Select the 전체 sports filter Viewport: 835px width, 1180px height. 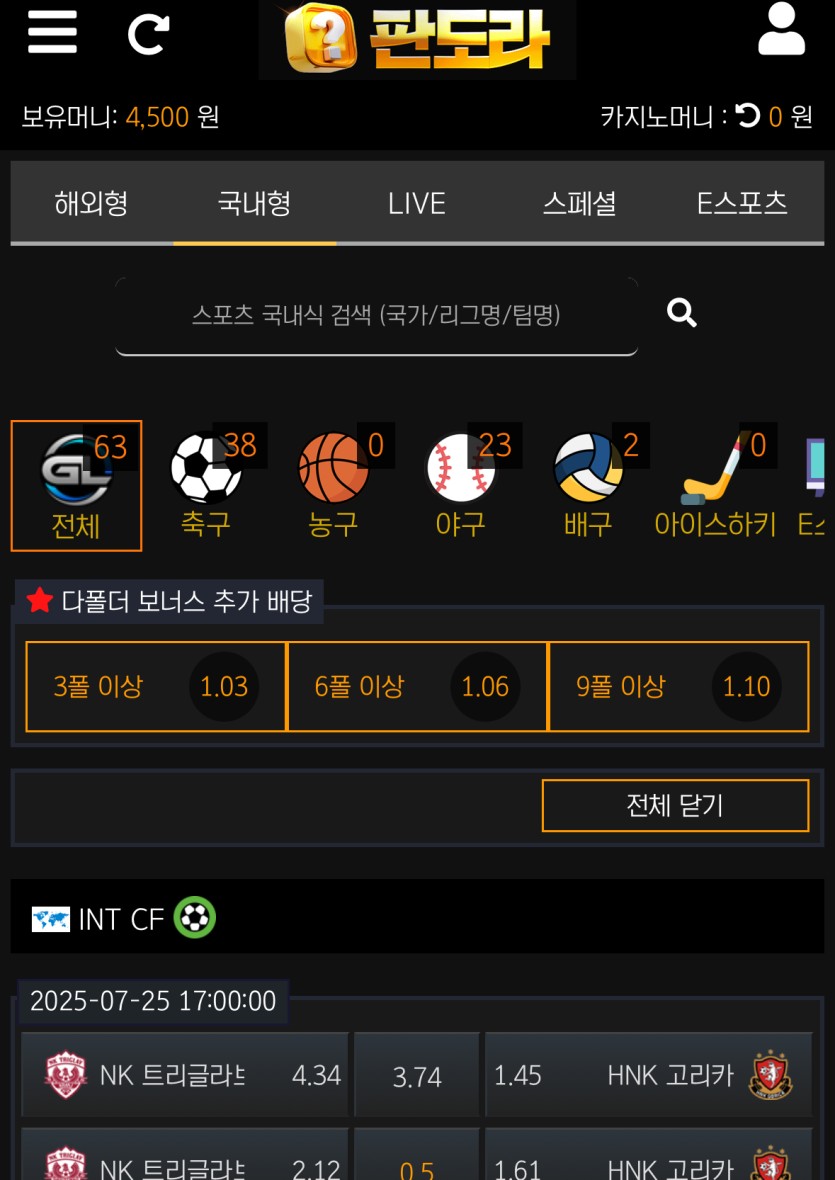point(76,486)
